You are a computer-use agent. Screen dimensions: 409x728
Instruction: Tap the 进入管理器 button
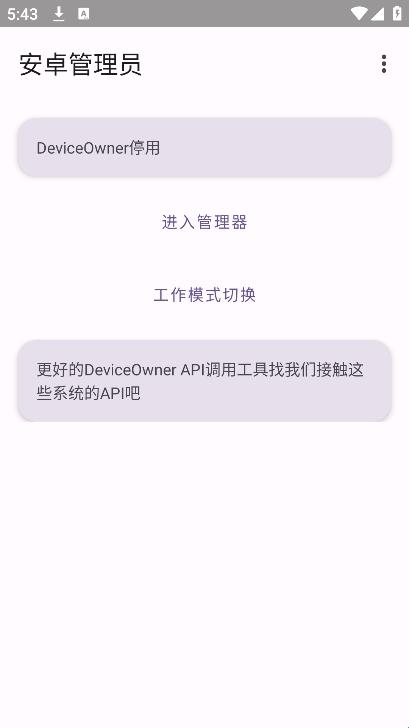click(204, 222)
